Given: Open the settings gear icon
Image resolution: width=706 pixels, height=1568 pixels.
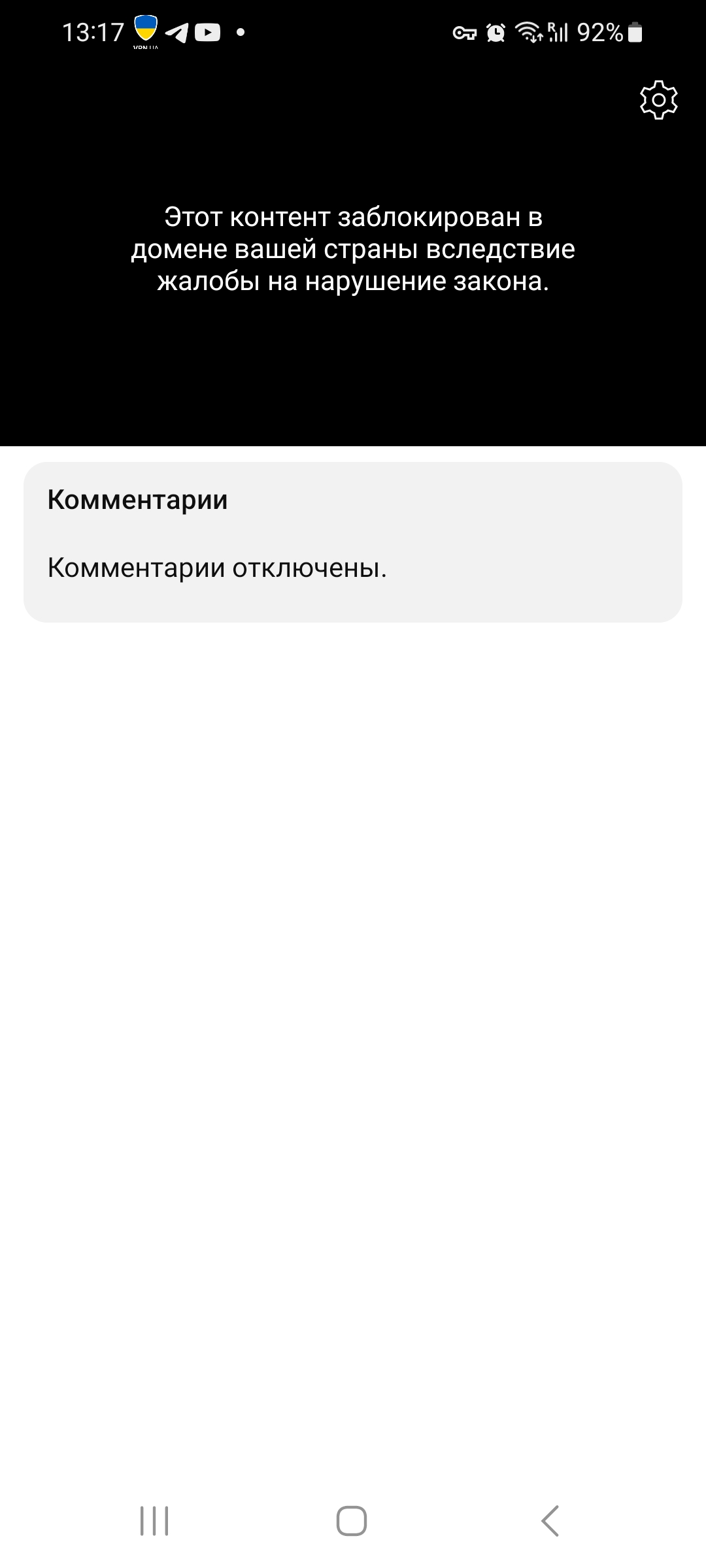Looking at the screenshot, I should [658, 100].
